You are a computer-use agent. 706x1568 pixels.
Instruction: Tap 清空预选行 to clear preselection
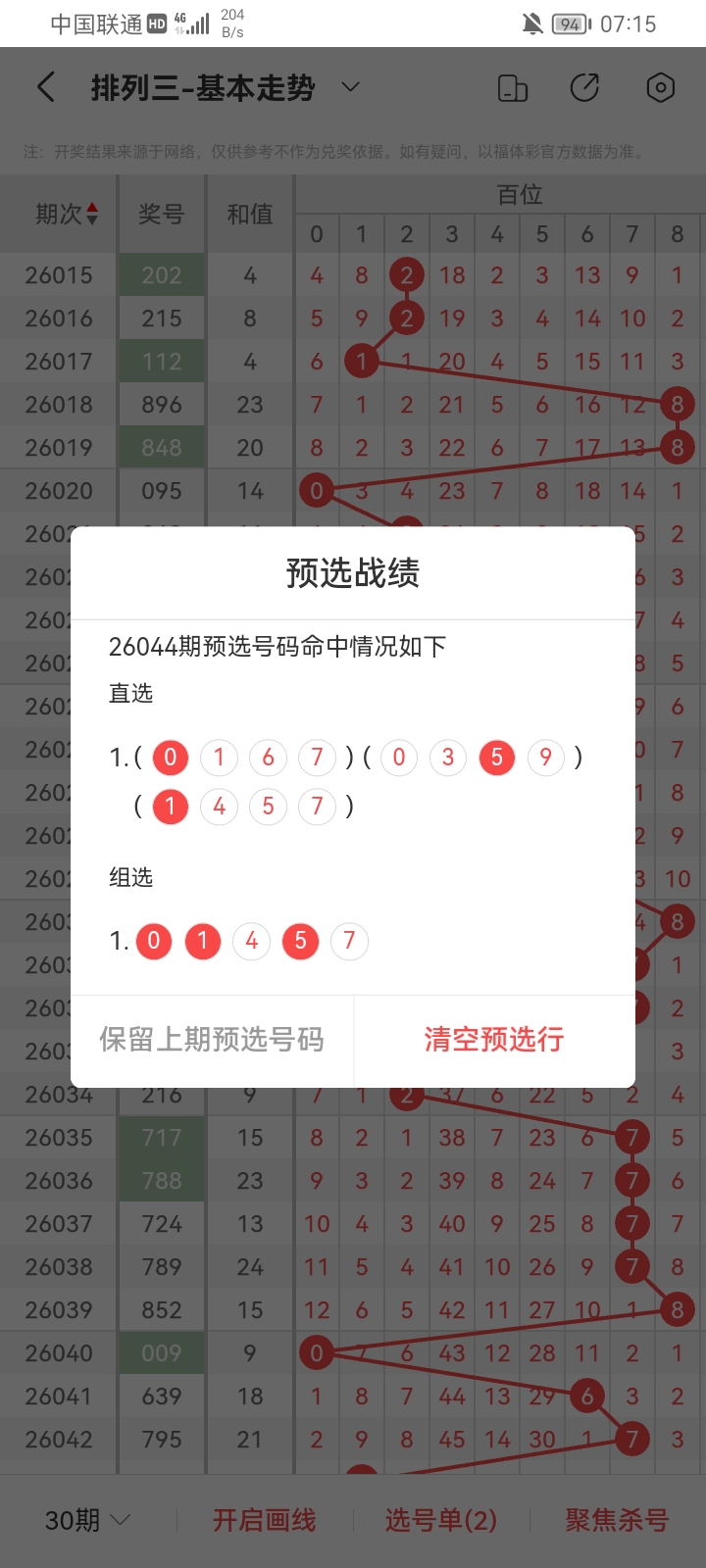(494, 1040)
